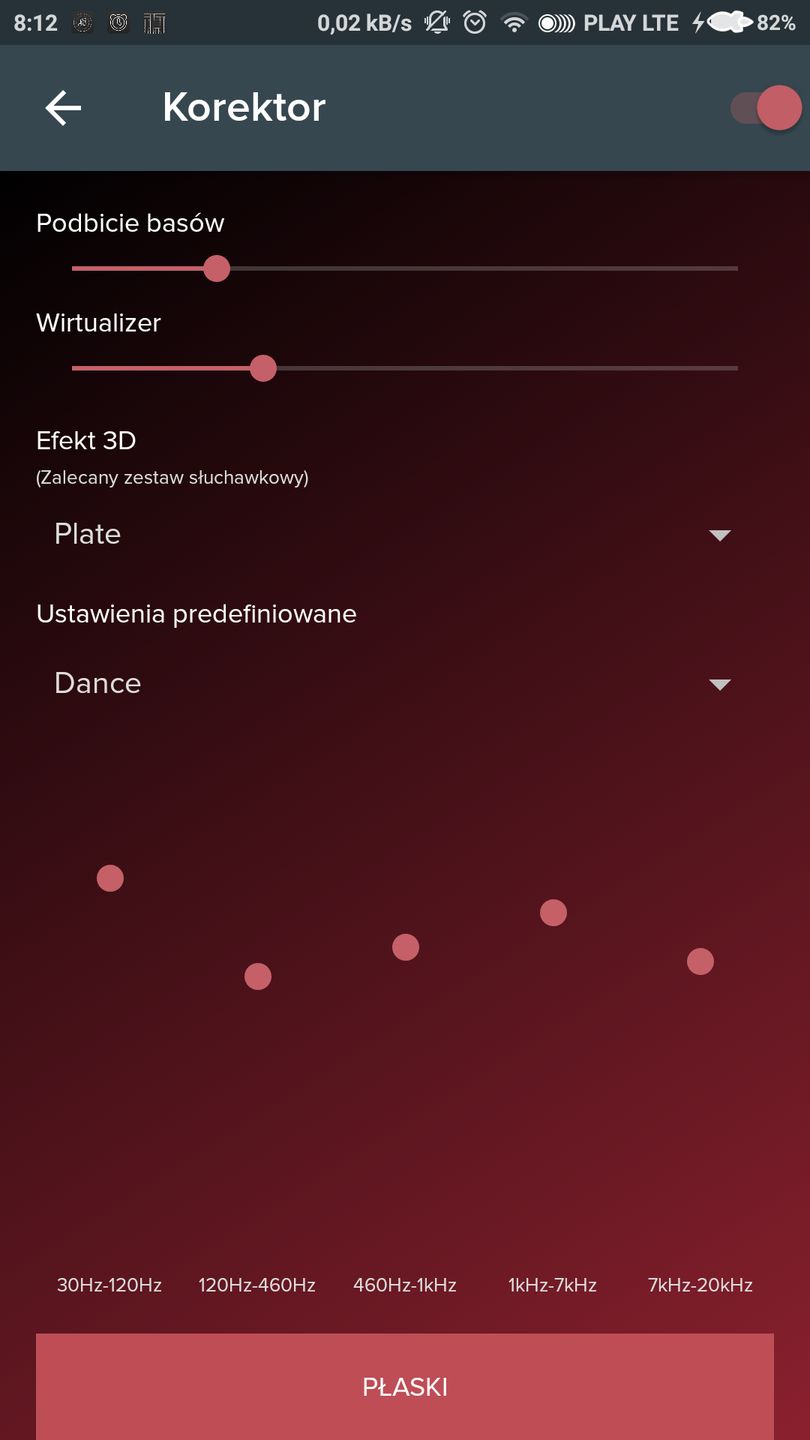This screenshot has width=810, height=1440.
Task: Go back from the Korektor screen
Action: pos(63,108)
